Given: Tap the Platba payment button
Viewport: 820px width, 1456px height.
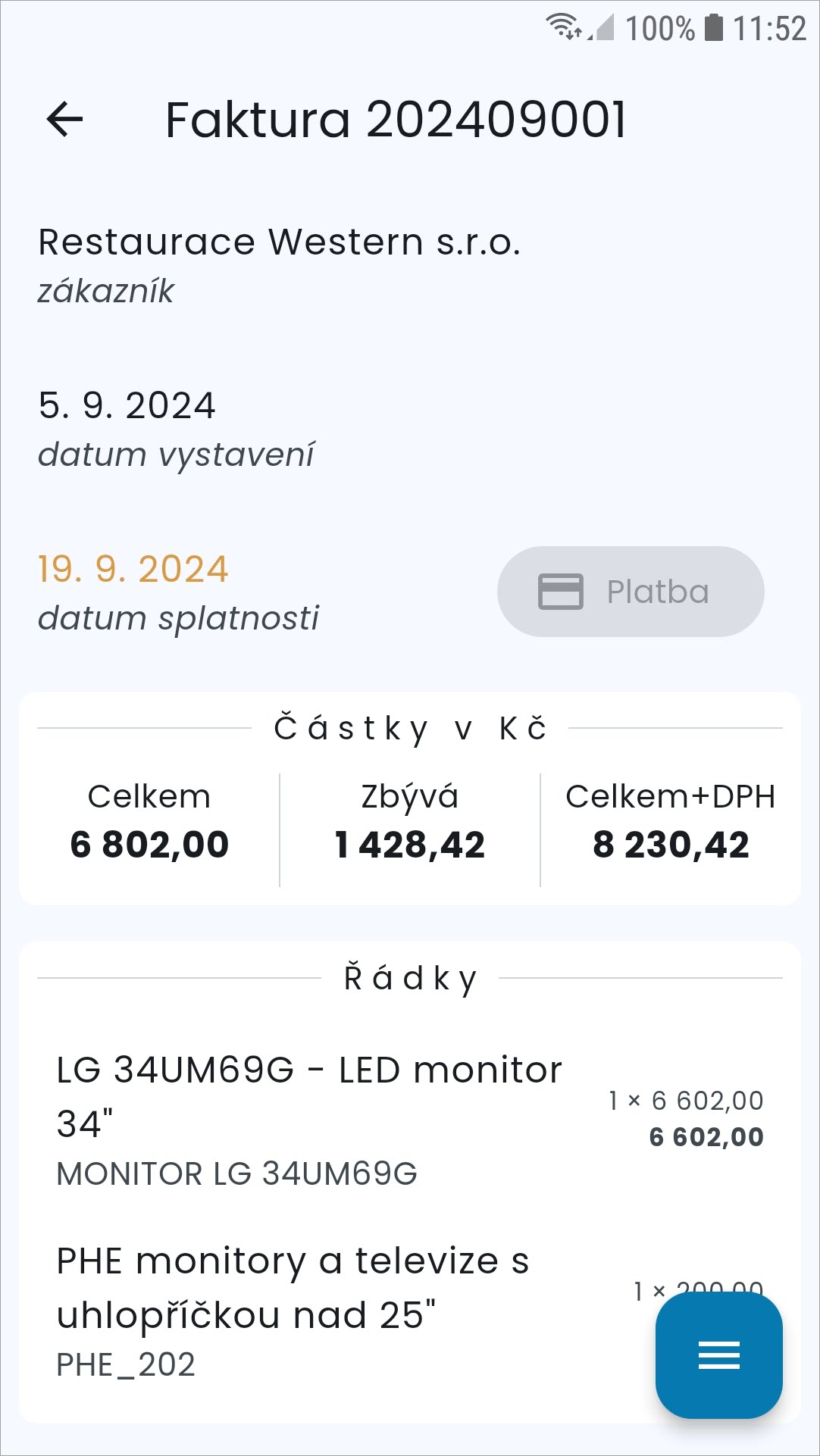Looking at the screenshot, I should coord(630,592).
